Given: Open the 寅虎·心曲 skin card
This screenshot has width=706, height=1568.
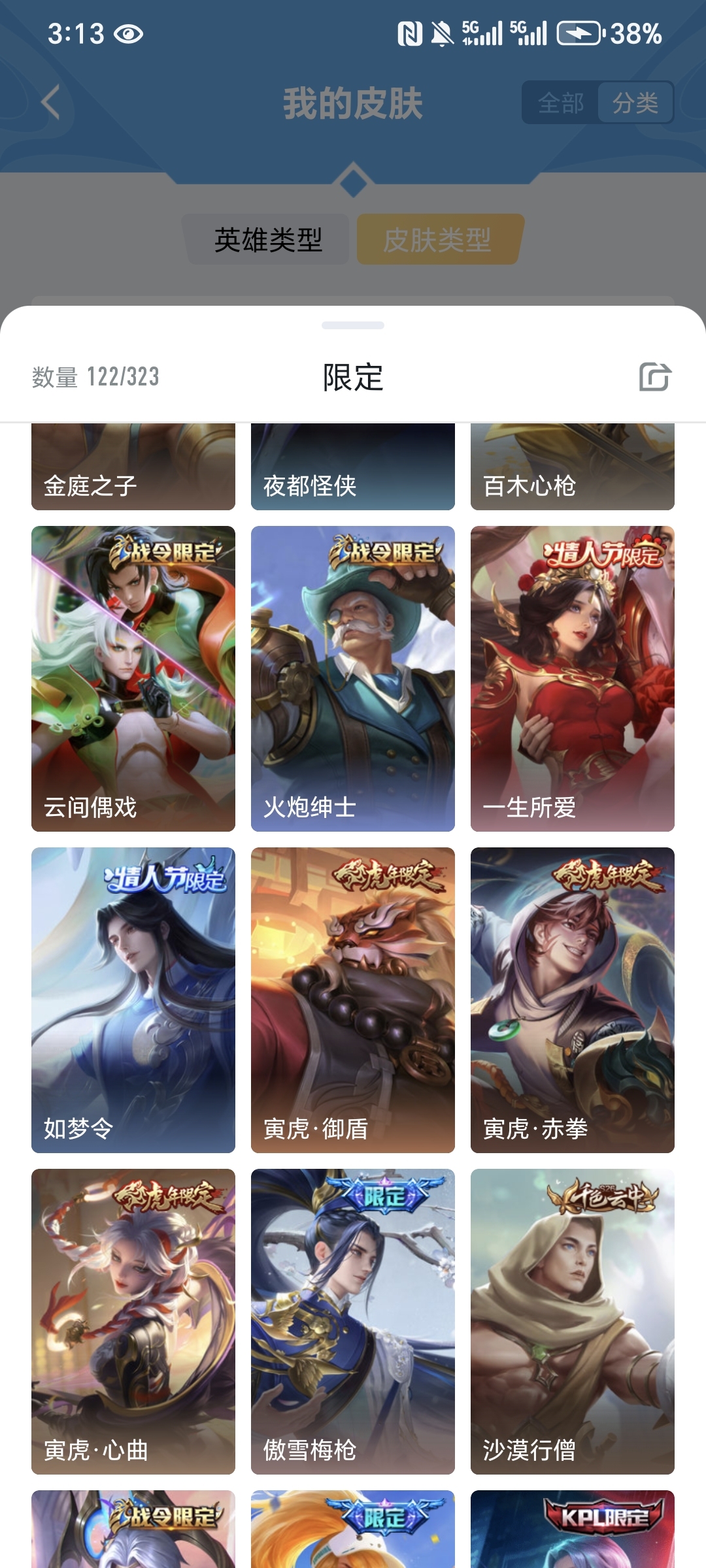Looking at the screenshot, I should point(133,1322).
